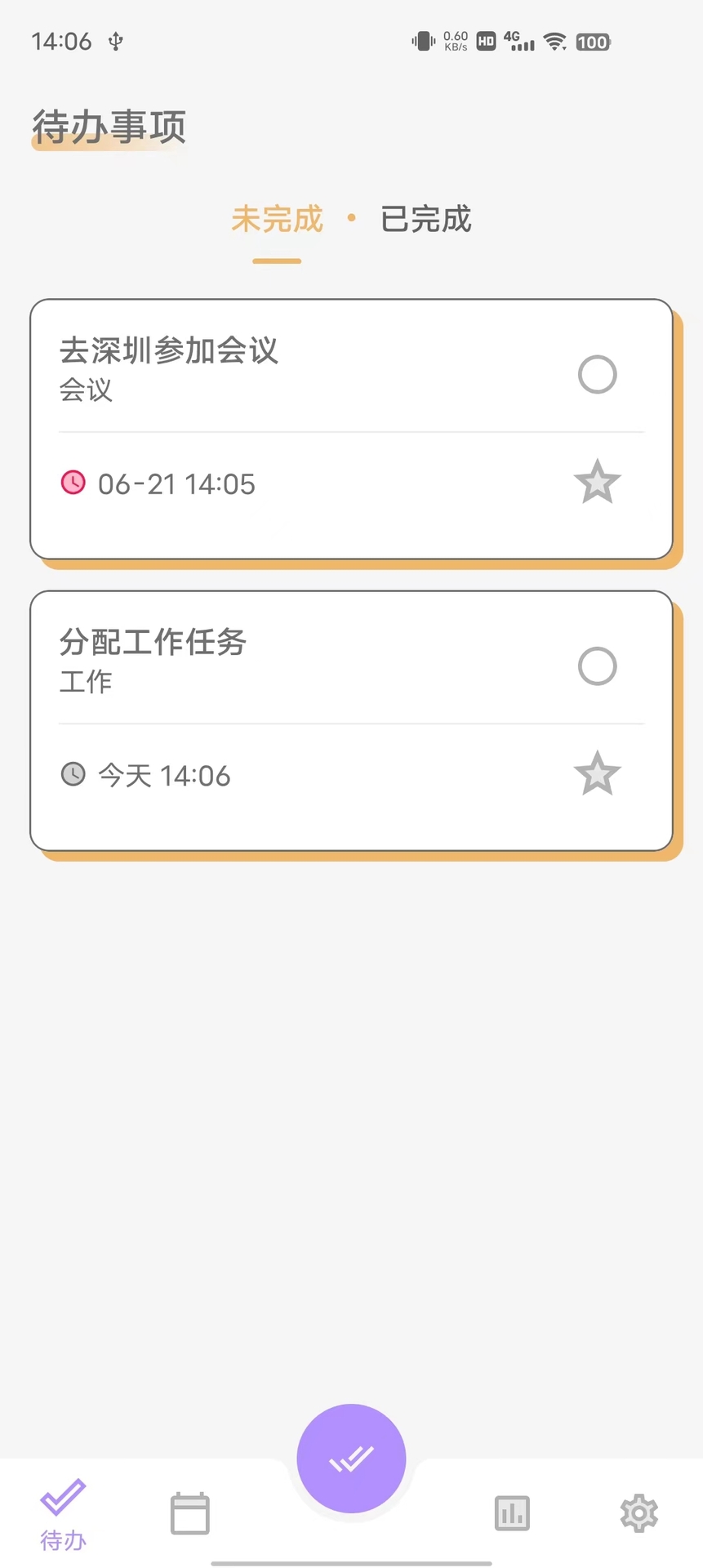Switch to the 已完成 tab

click(x=425, y=219)
